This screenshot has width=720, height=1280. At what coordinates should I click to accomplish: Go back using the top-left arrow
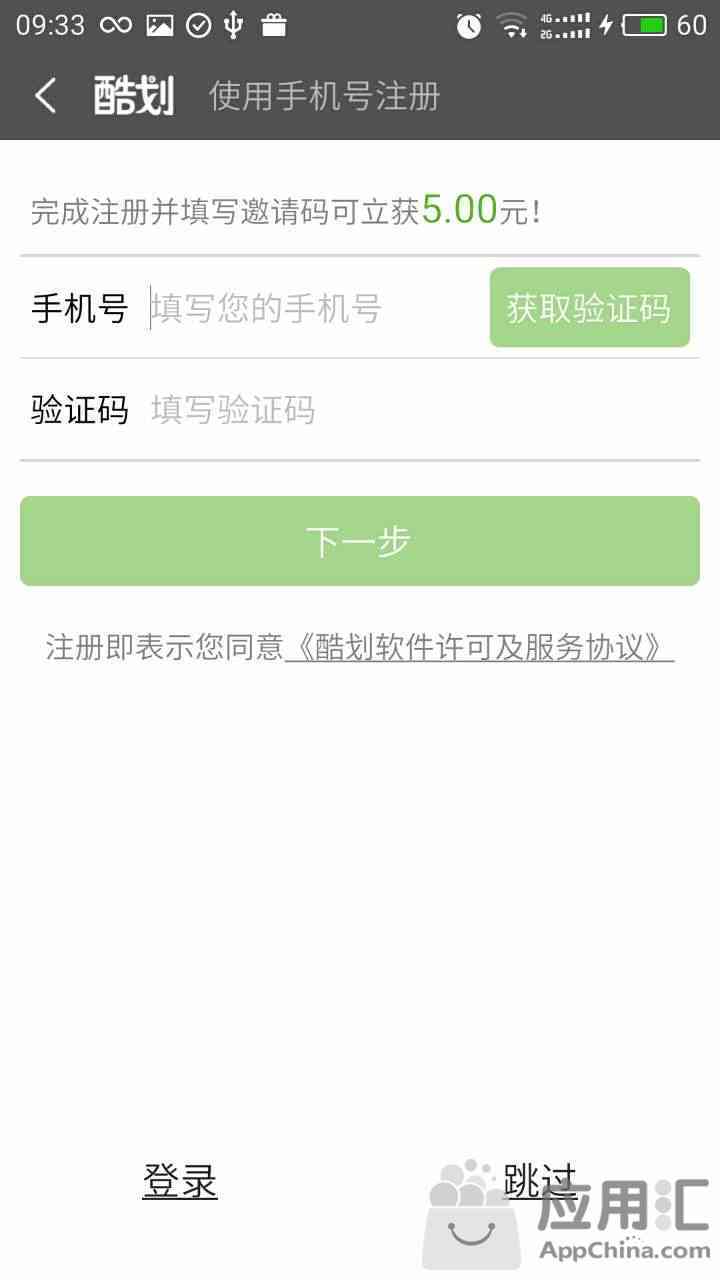point(46,96)
